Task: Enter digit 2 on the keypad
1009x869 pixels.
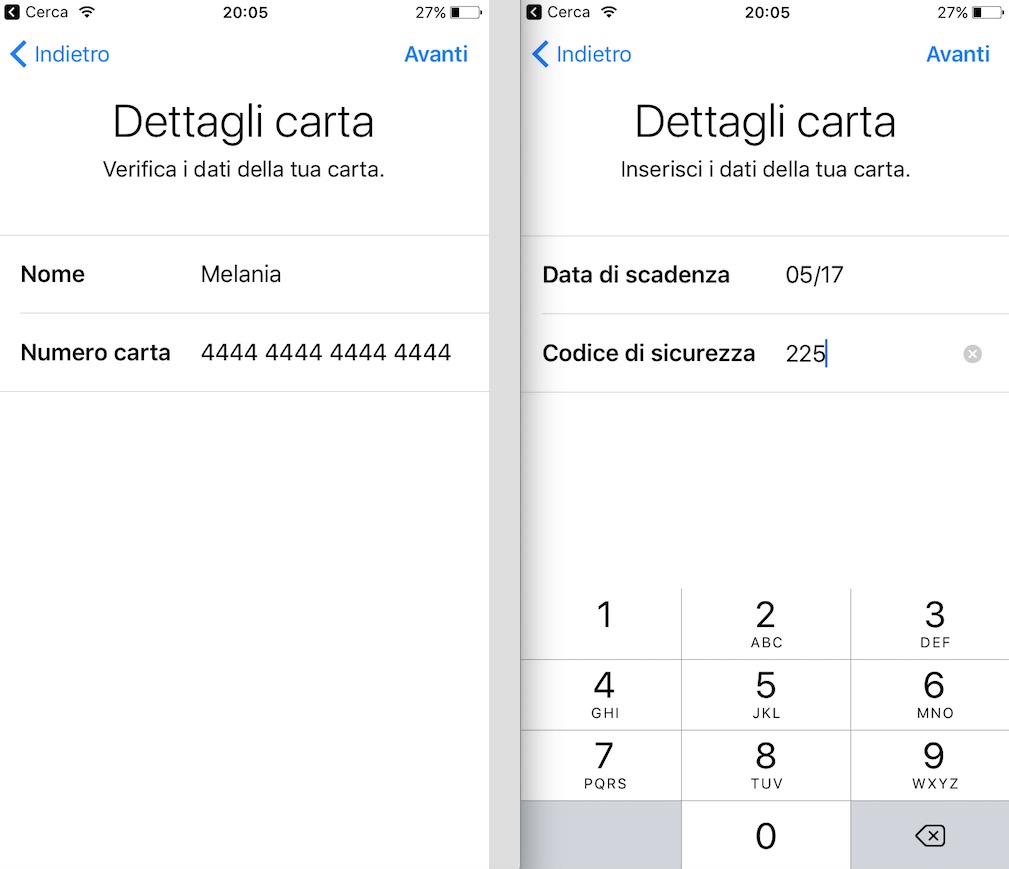Action: point(766,623)
